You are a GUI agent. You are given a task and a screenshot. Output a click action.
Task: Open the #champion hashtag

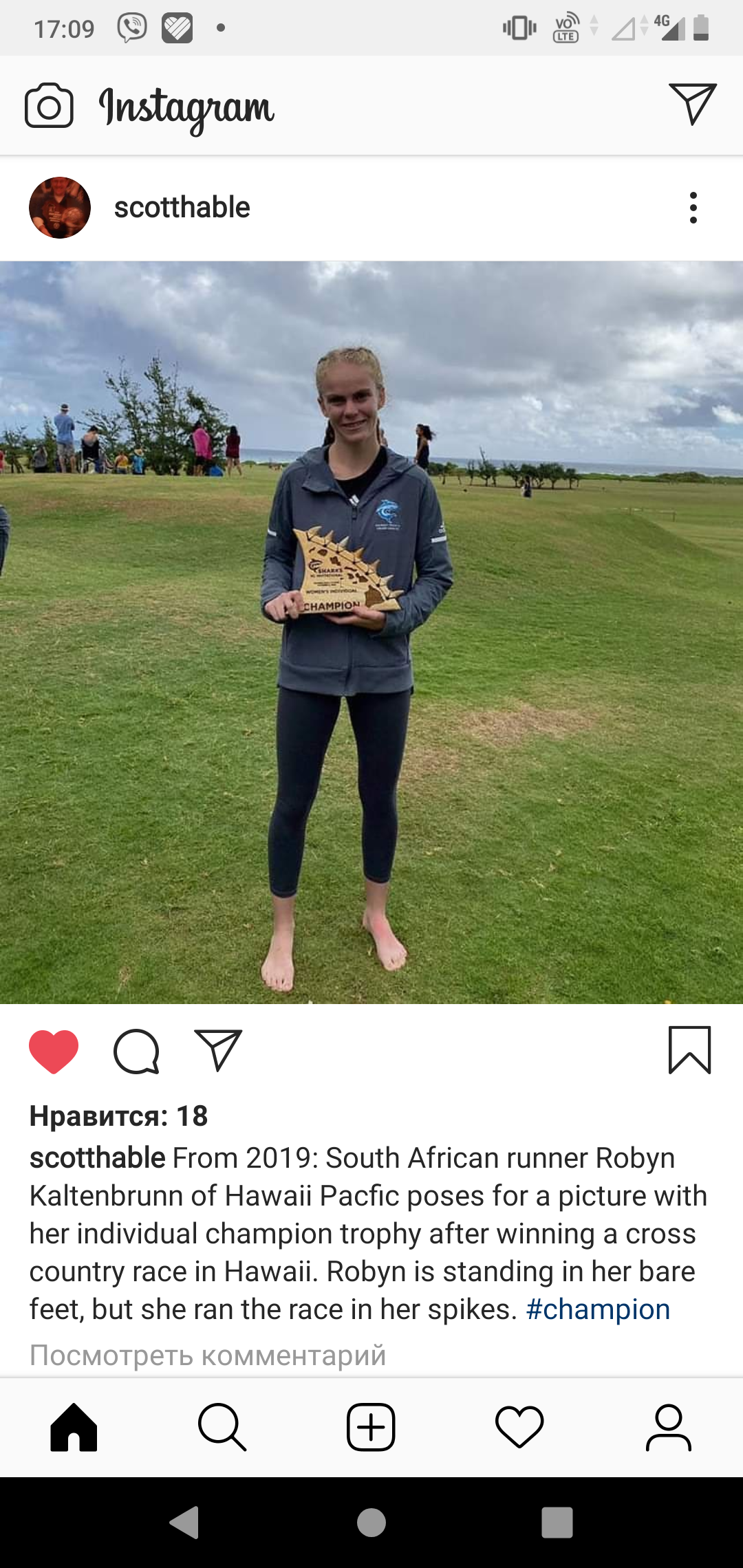click(598, 1309)
